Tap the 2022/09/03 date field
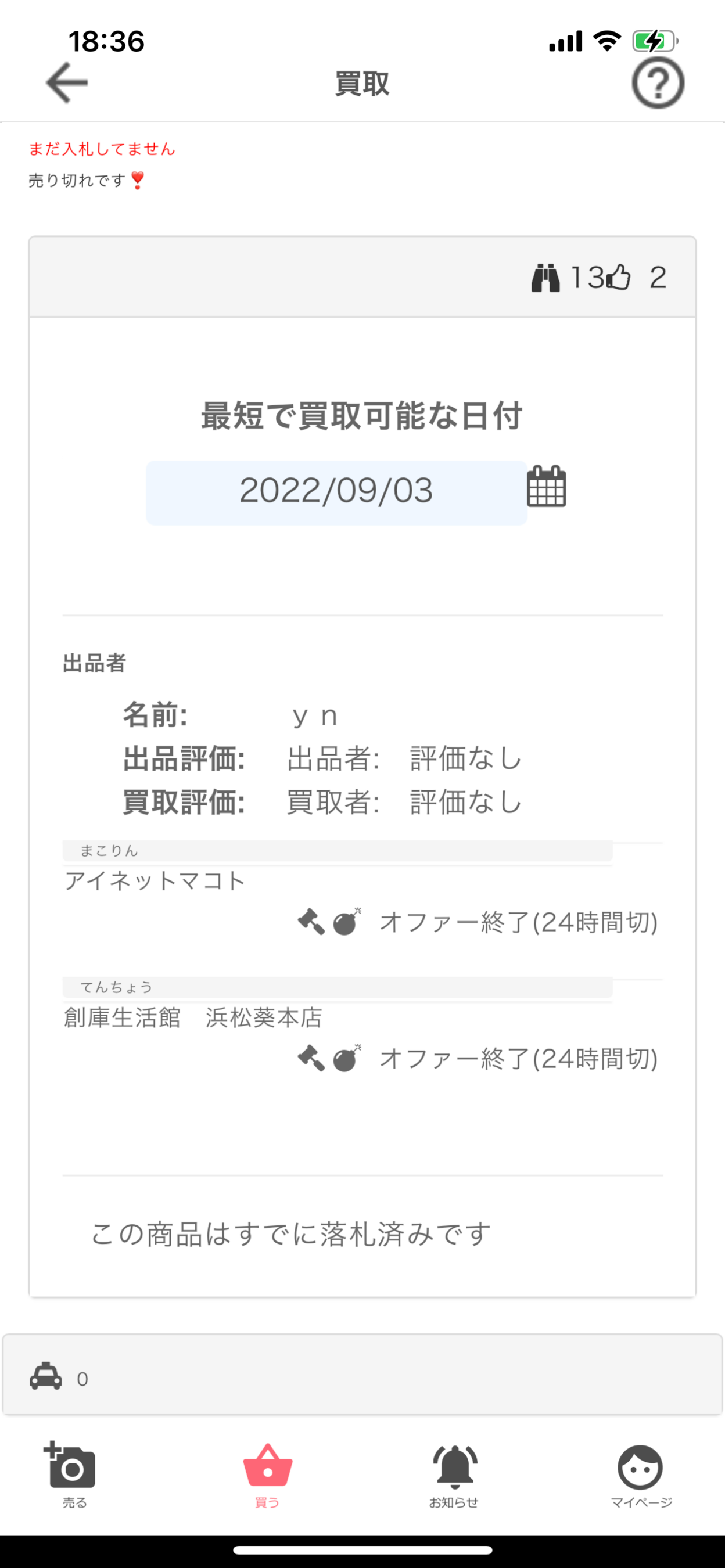The image size is (725, 1568). click(x=336, y=492)
